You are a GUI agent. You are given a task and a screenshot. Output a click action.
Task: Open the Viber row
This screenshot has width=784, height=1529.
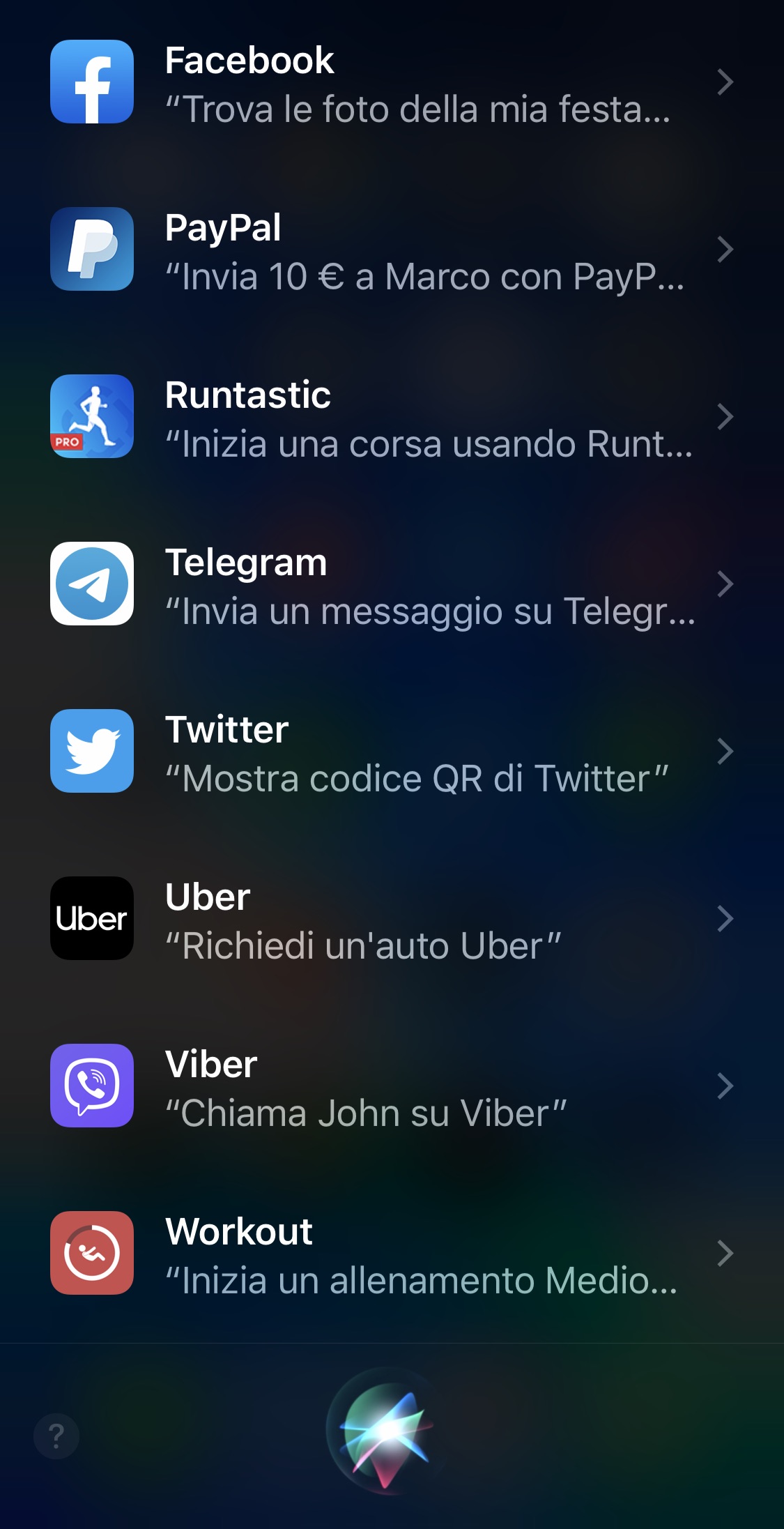pos(392,1086)
